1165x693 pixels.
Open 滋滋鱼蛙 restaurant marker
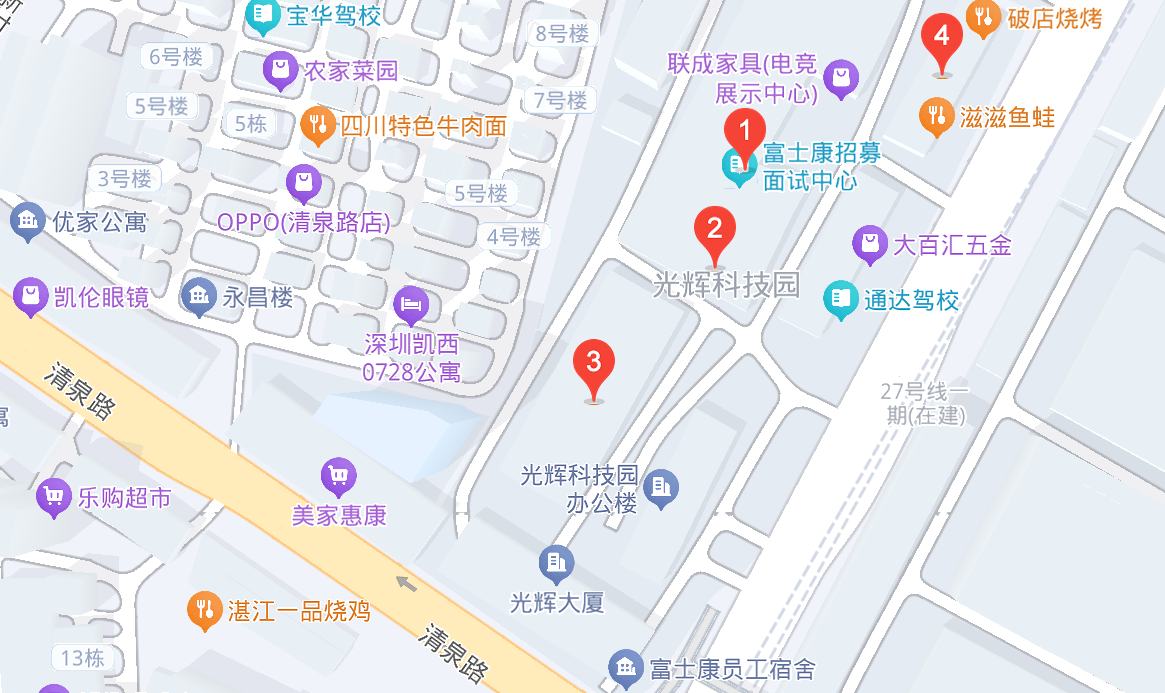click(x=937, y=117)
